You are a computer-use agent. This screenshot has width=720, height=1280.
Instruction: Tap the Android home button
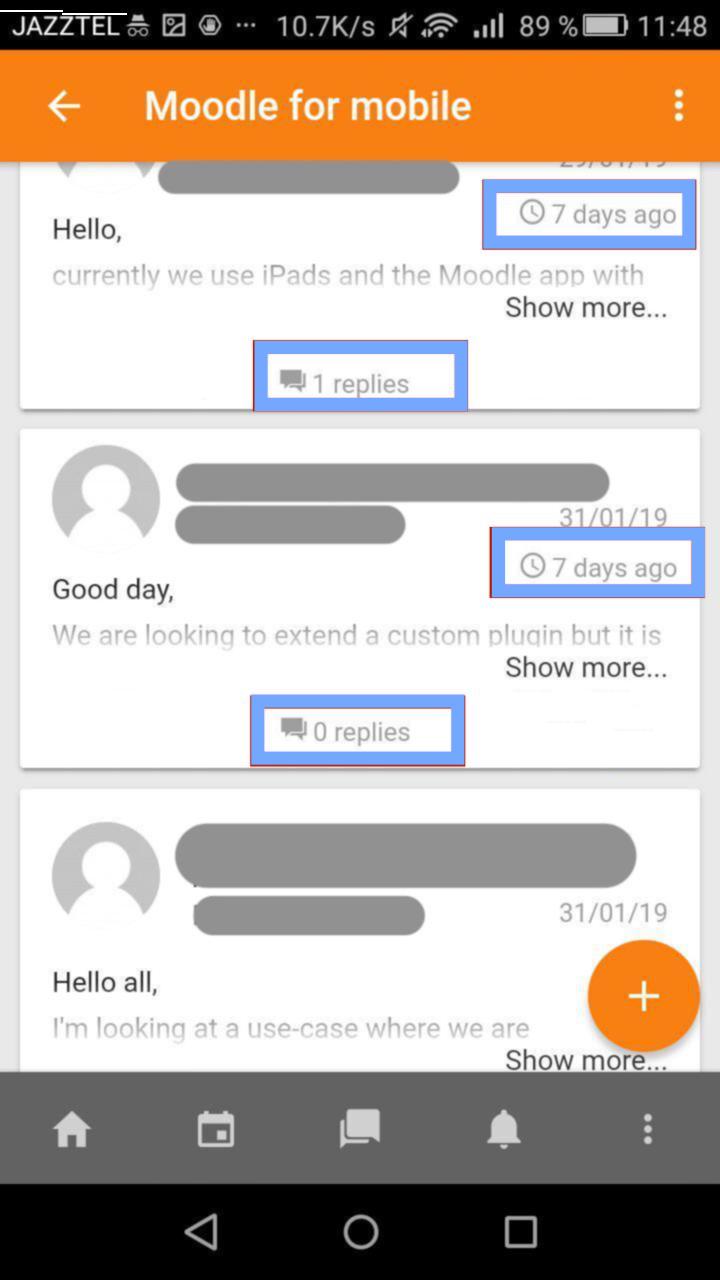(361, 1232)
